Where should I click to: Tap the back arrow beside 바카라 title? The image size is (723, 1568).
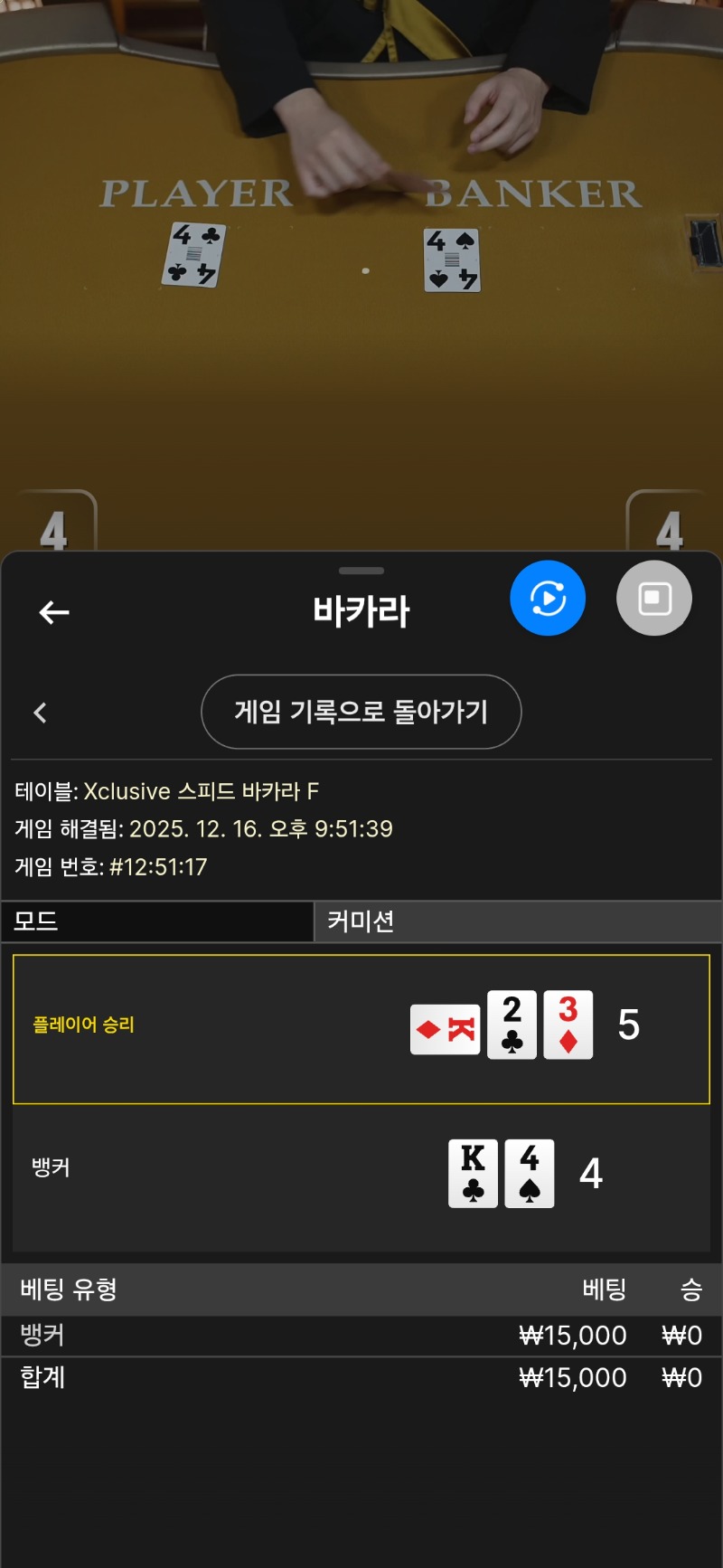click(54, 612)
